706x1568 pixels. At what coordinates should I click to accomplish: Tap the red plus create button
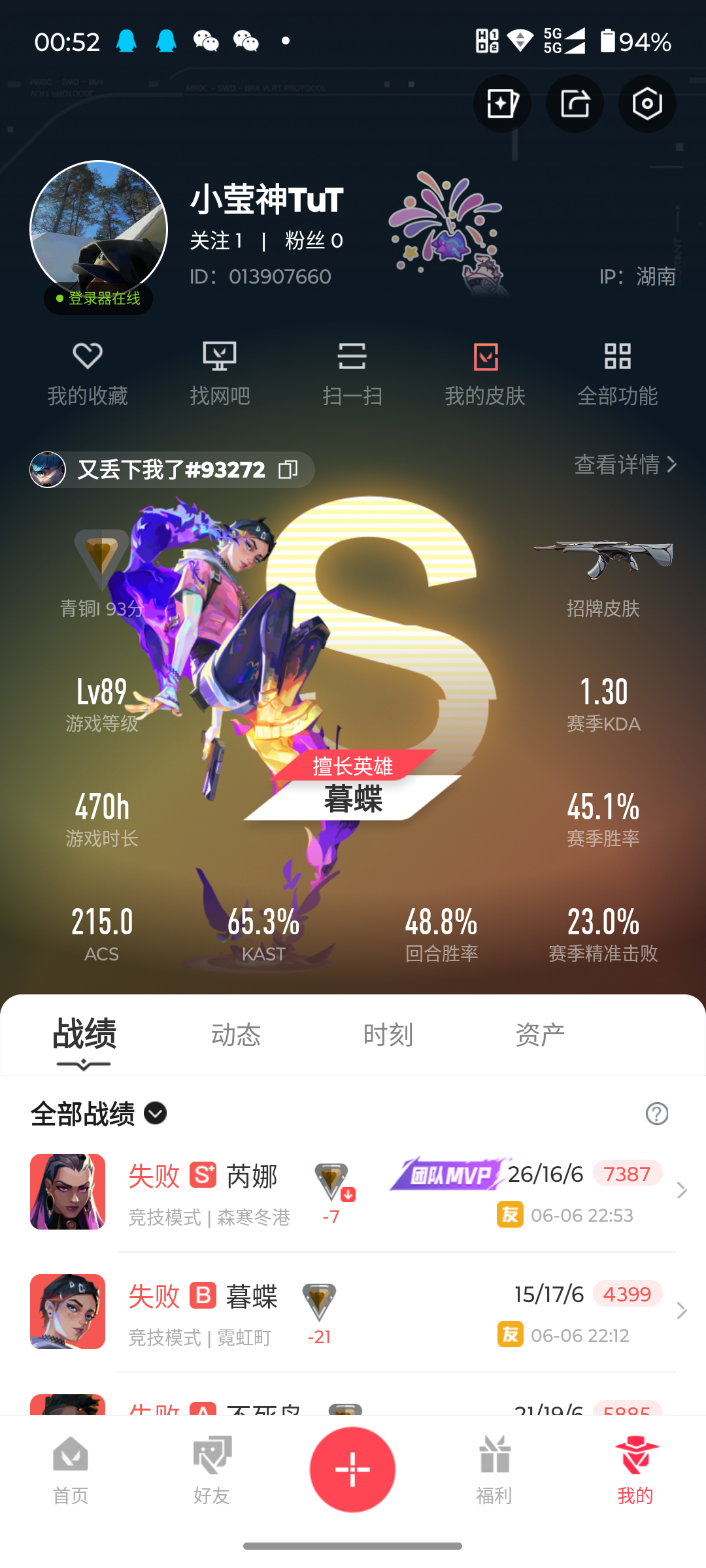pyautogui.click(x=352, y=1469)
